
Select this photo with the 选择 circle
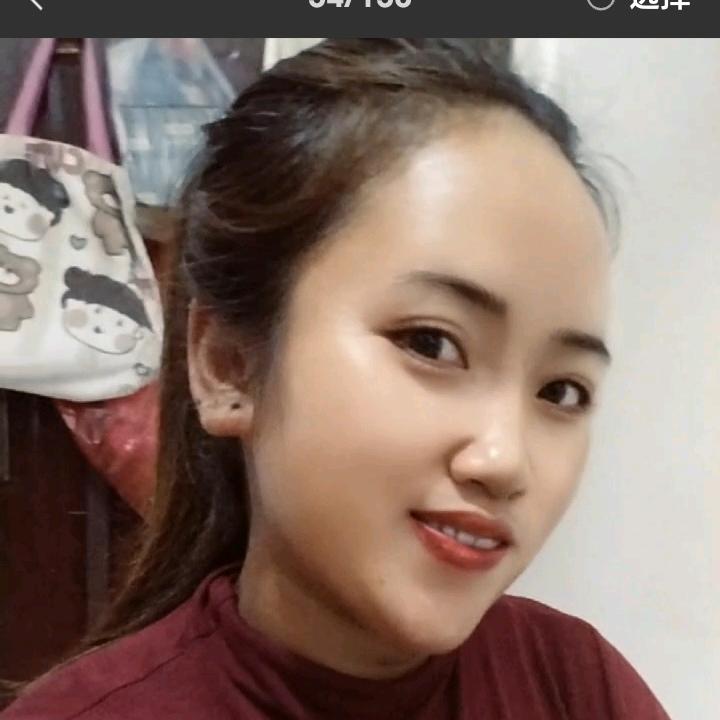[601, 3]
